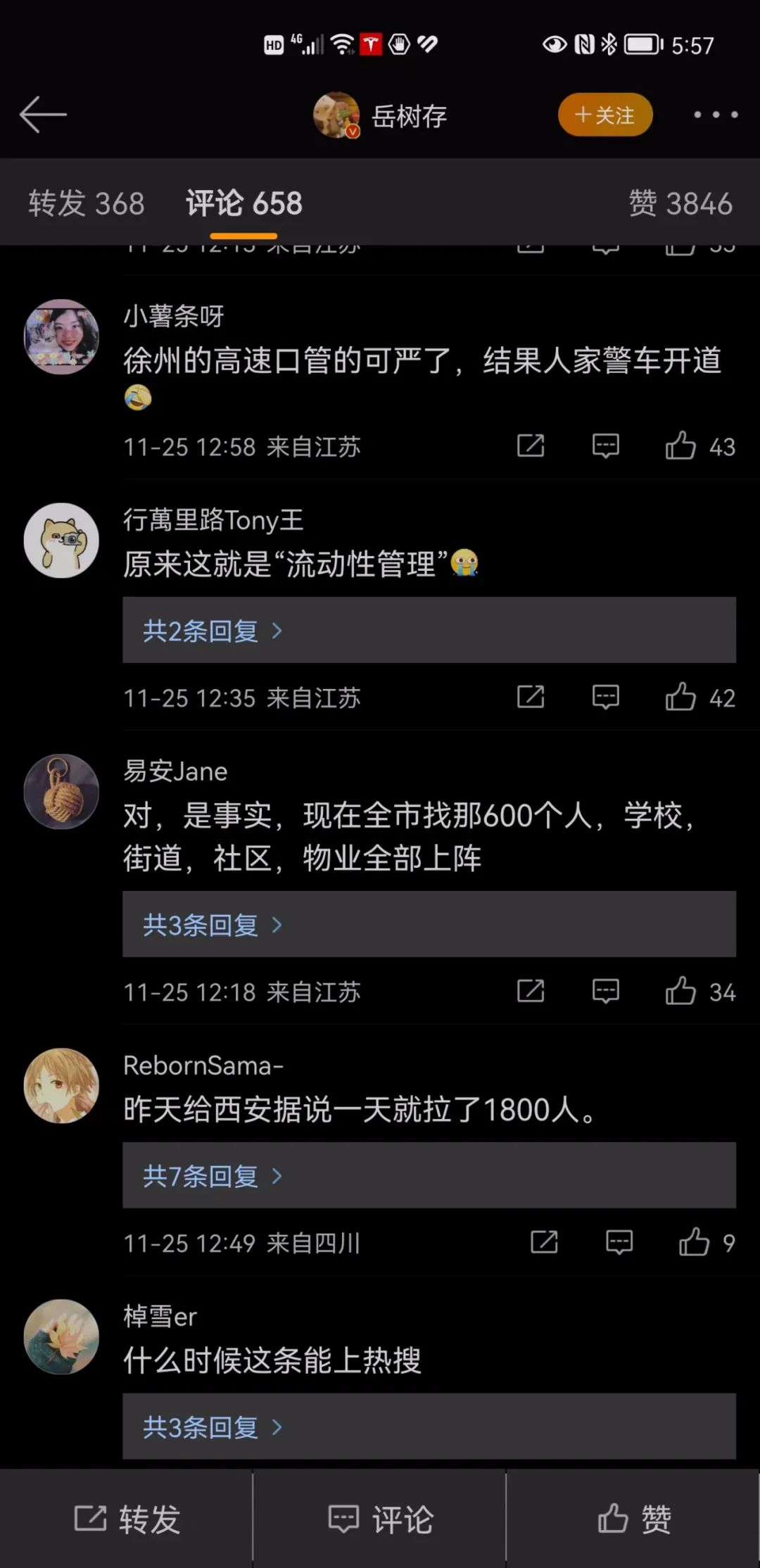Like 小薯条呀's comment
This screenshot has width=760, height=1568.
(x=680, y=446)
